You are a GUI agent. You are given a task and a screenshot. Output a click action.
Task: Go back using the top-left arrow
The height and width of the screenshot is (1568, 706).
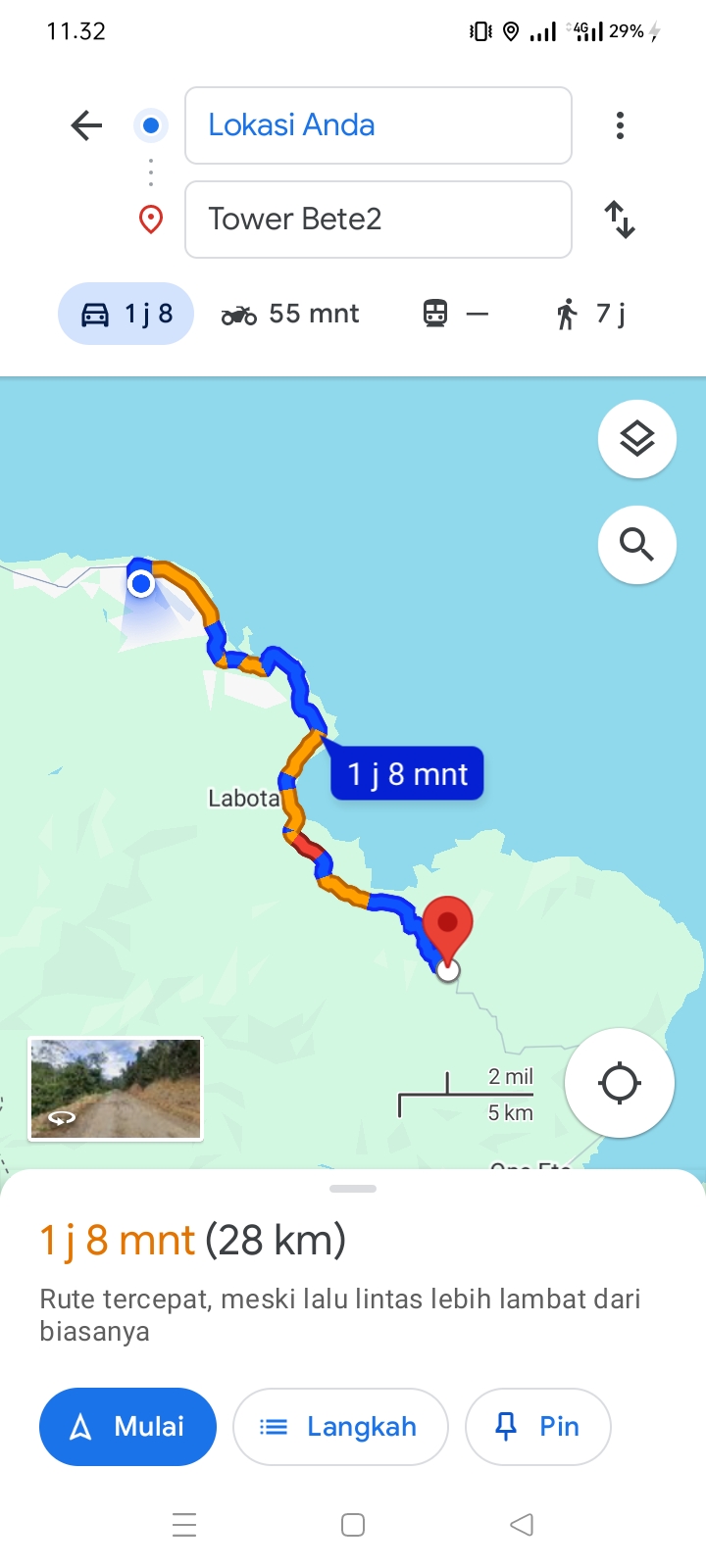pyautogui.click(x=86, y=125)
